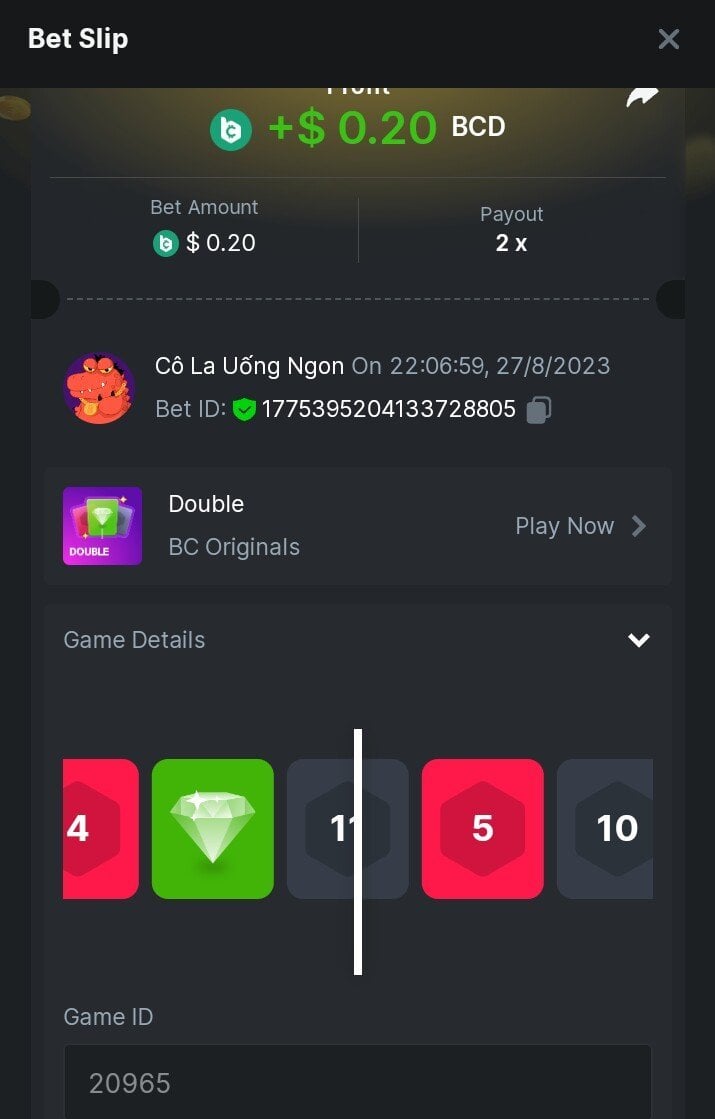The width and height of the screenshot is (715, 1119).
Task: Close the Bet Slip dialog
Action: tap(668, 39)
